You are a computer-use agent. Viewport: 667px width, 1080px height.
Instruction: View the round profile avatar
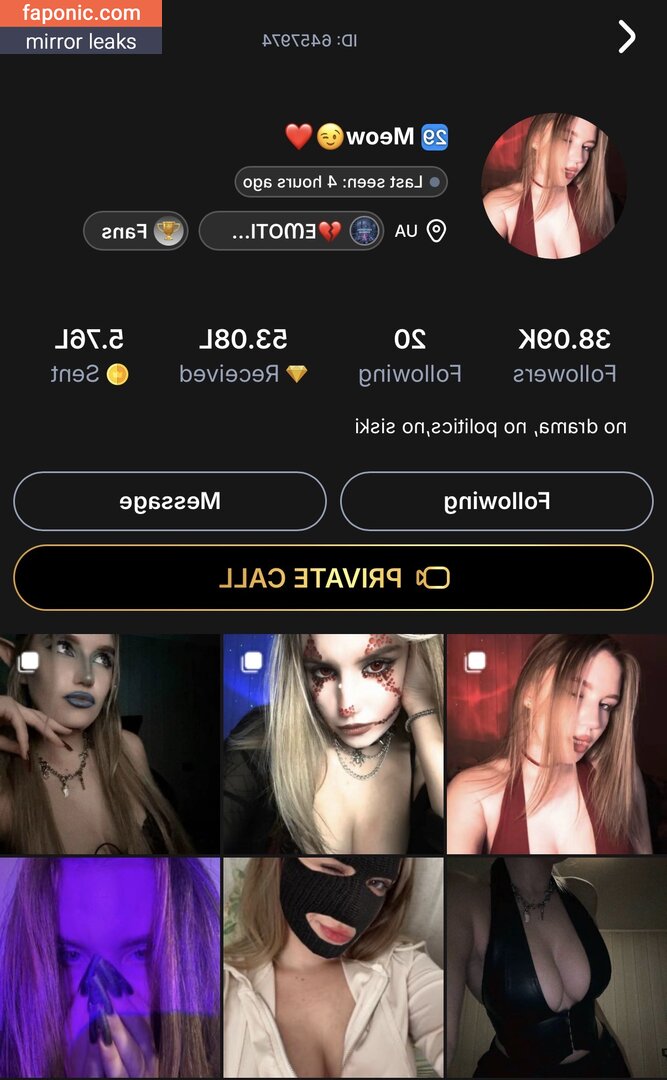click(555, 186)
